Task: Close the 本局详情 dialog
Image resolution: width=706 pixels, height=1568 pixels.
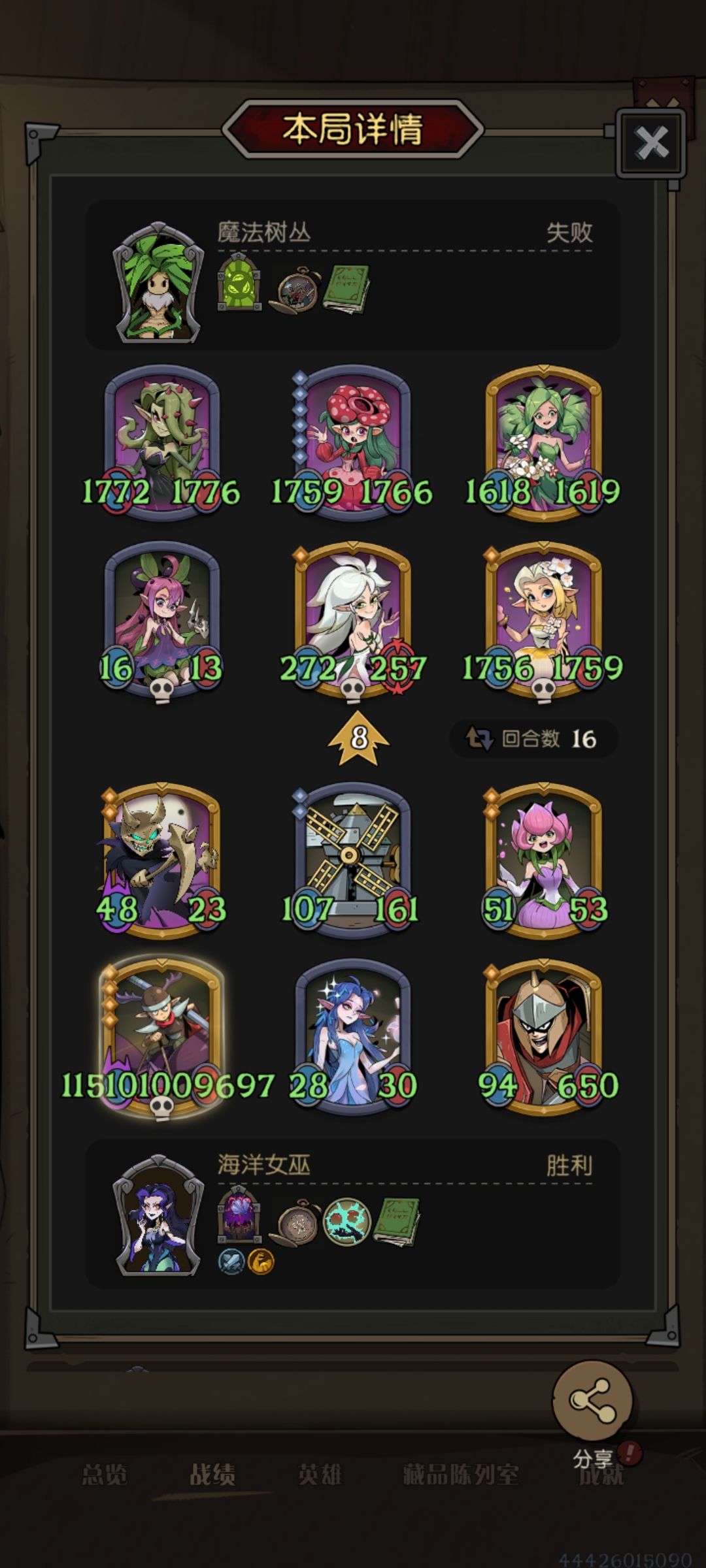Action: 650,143
